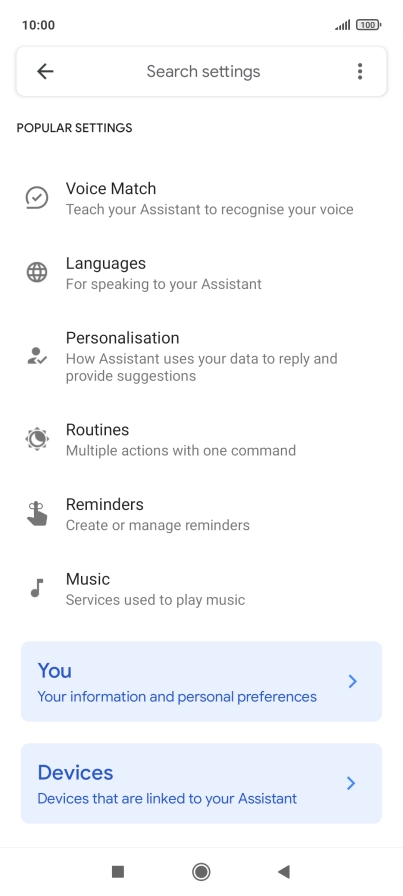
Task: Open Reminders to manage reminders
Action: tap(201, 514)
